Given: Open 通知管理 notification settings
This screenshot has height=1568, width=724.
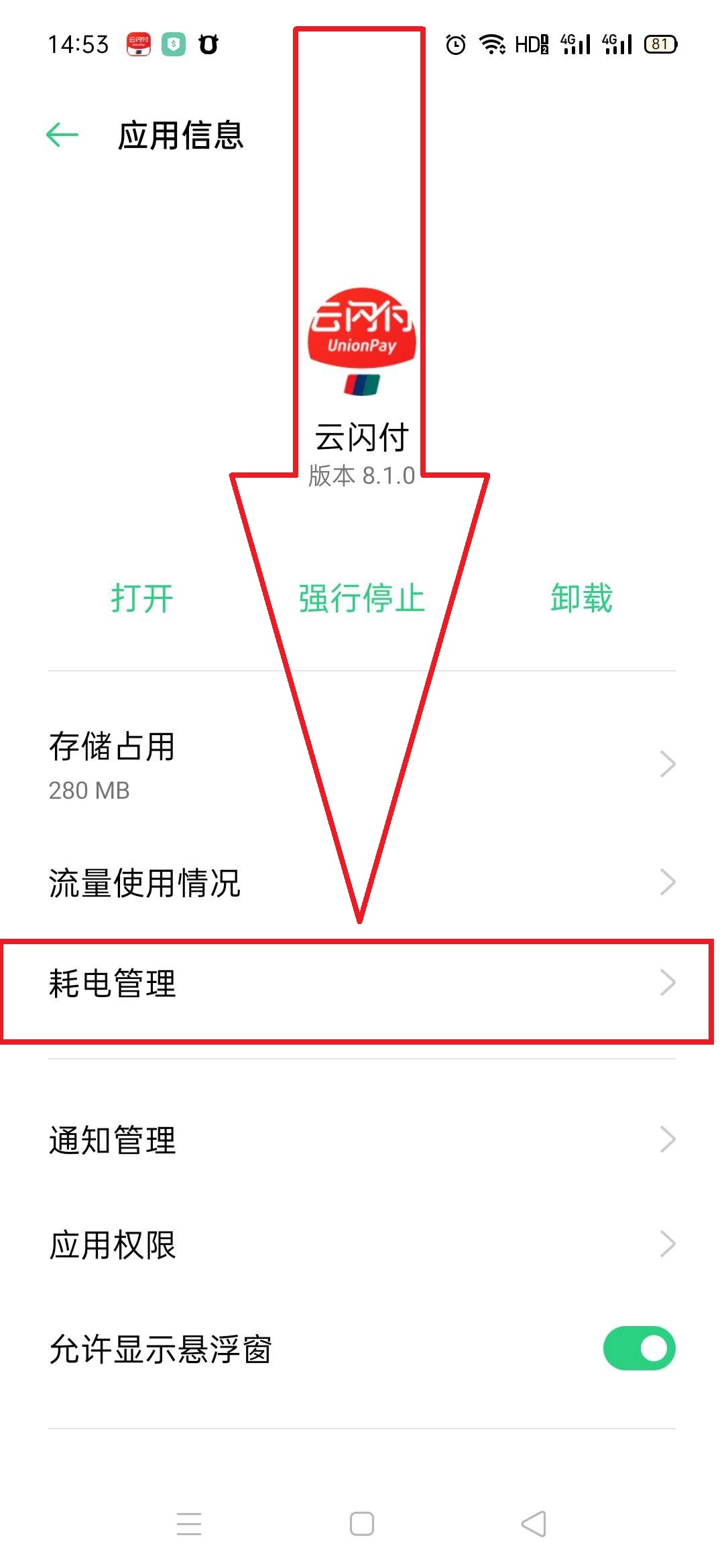Looking at the screenshot, I should (x=362, y=1139).
